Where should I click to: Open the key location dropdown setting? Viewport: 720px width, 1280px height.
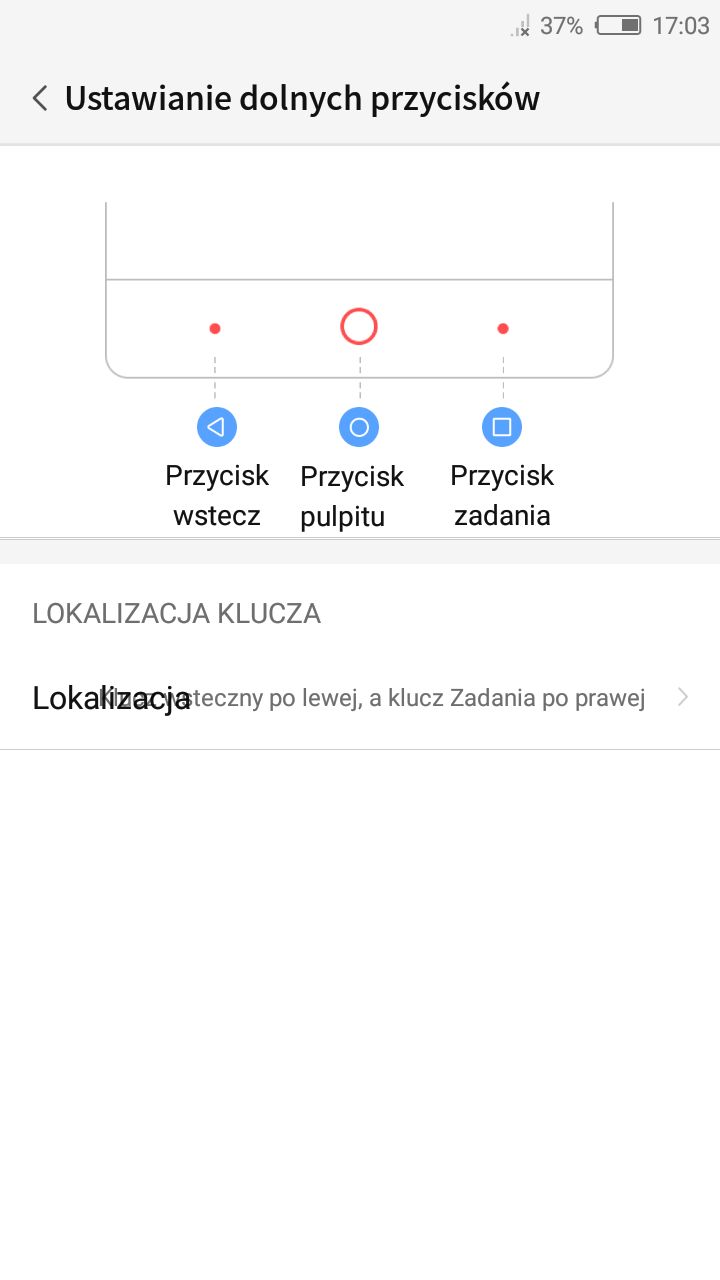pyautogui.click(x=360, y=697)
